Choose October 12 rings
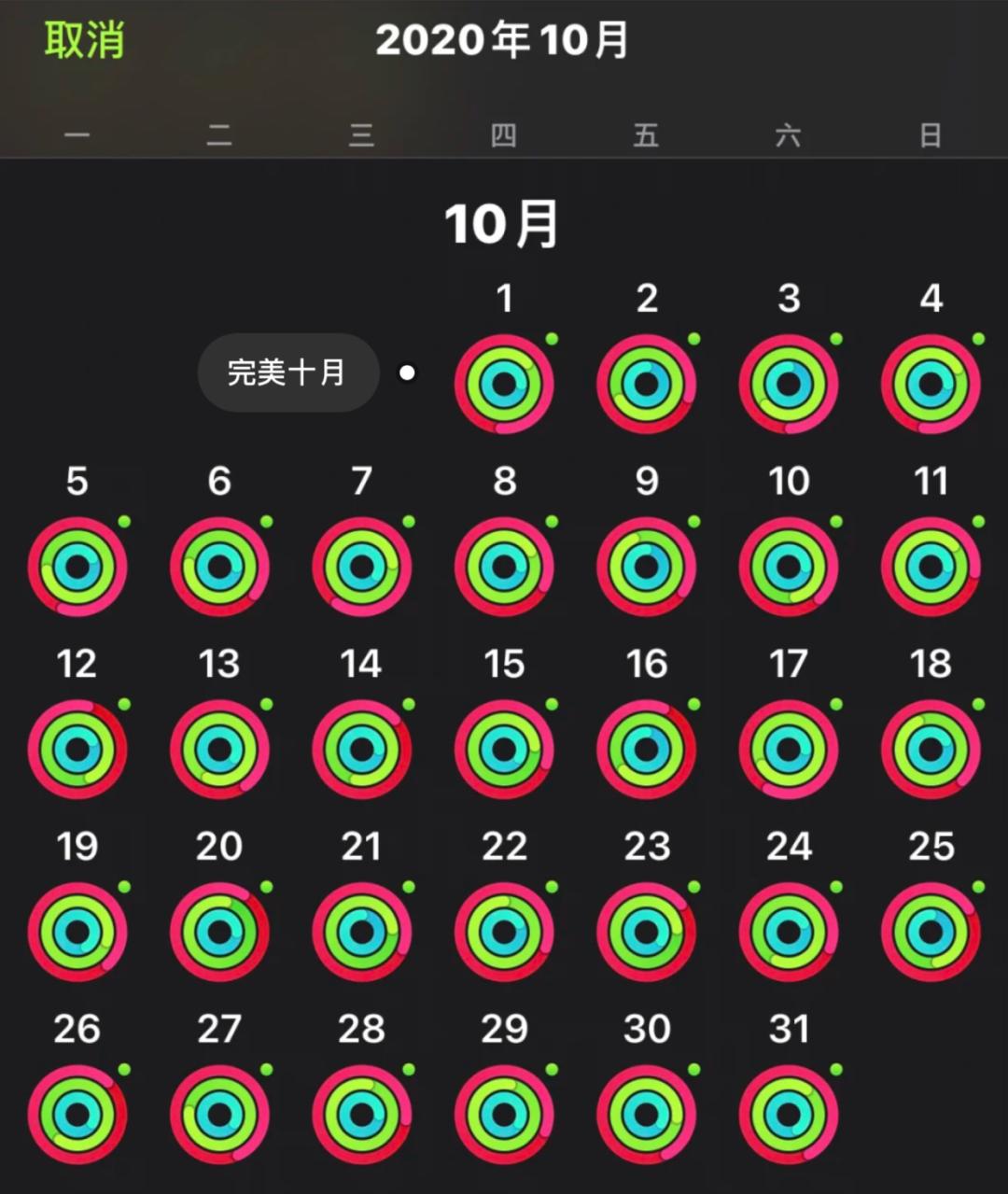 tap(77, 750)
